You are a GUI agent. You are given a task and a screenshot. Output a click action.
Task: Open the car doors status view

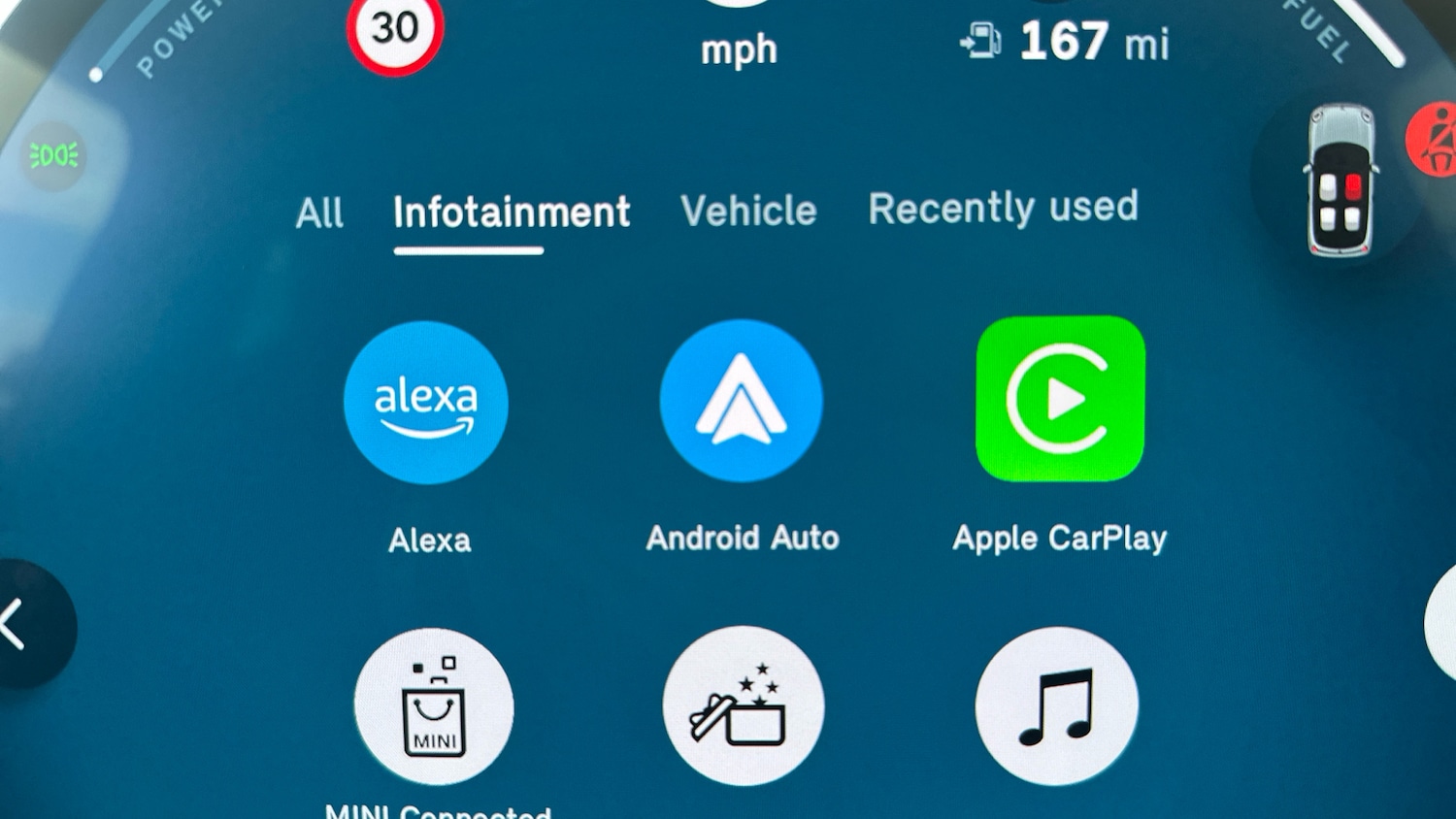1340,181
